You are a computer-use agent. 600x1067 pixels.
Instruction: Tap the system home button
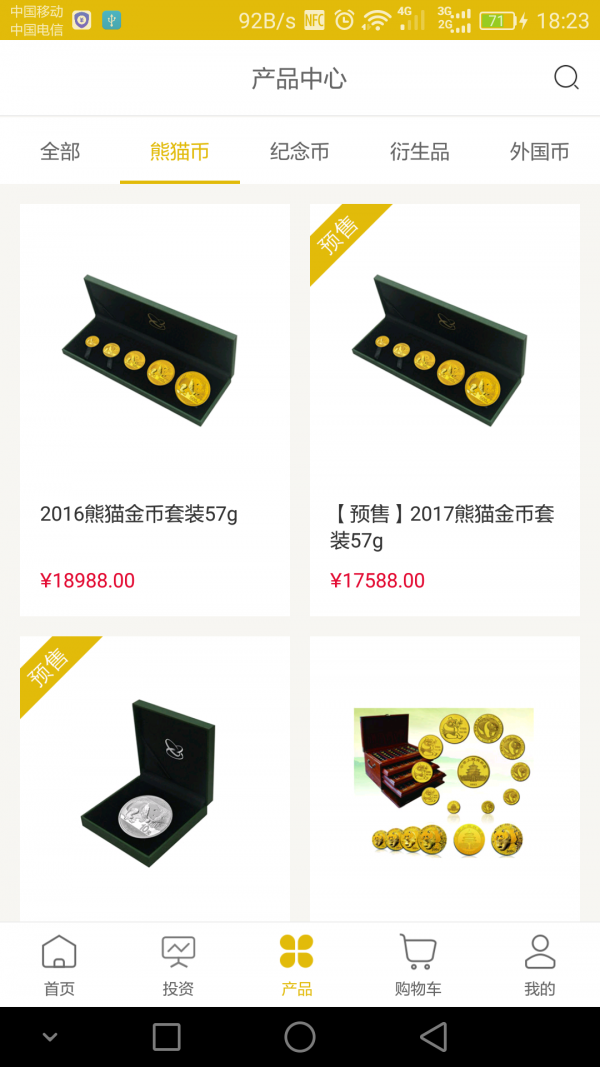pos(300,1037)
